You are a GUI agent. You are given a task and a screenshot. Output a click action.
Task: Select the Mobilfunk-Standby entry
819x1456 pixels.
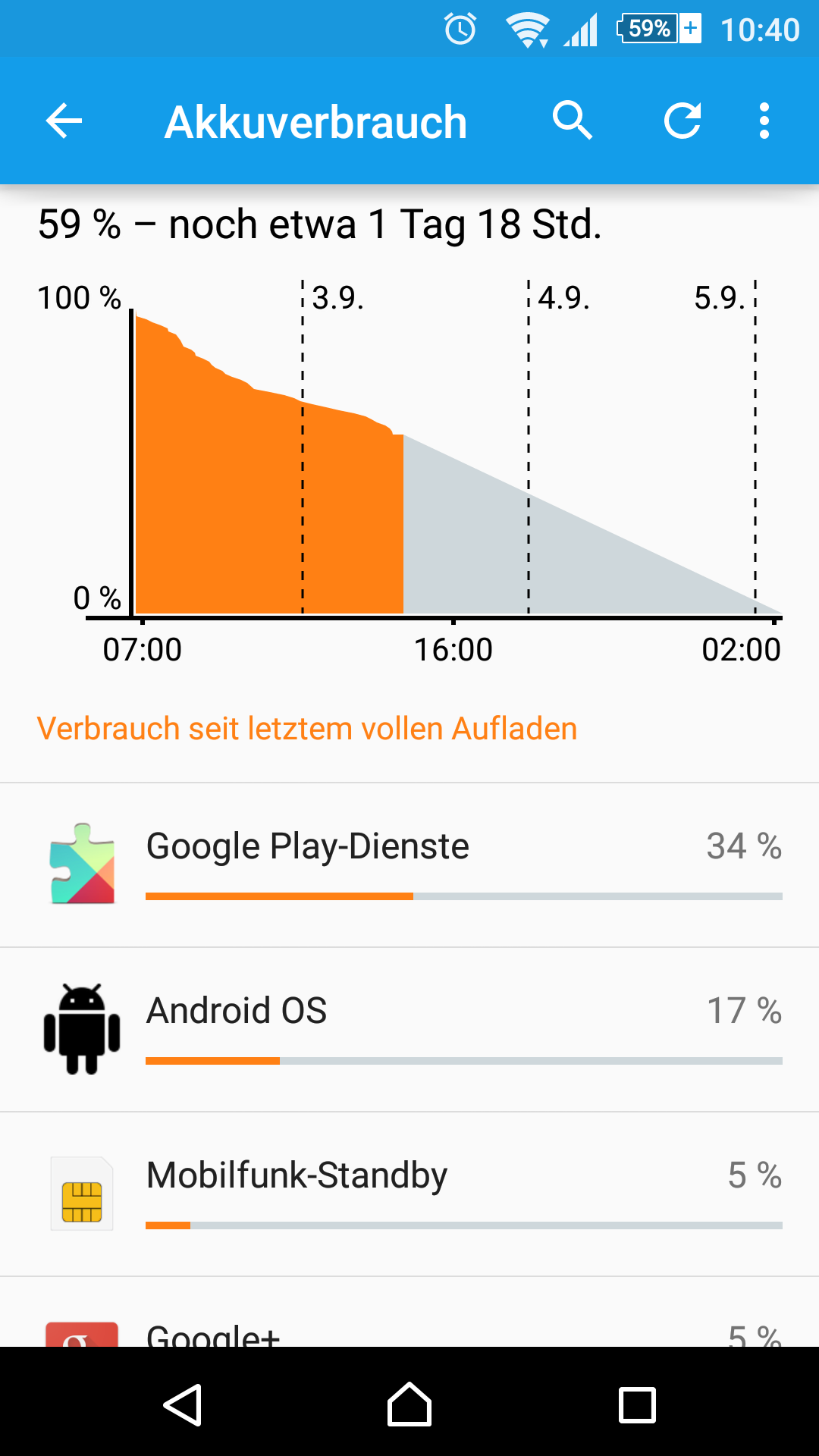(x=409, y=1194)
